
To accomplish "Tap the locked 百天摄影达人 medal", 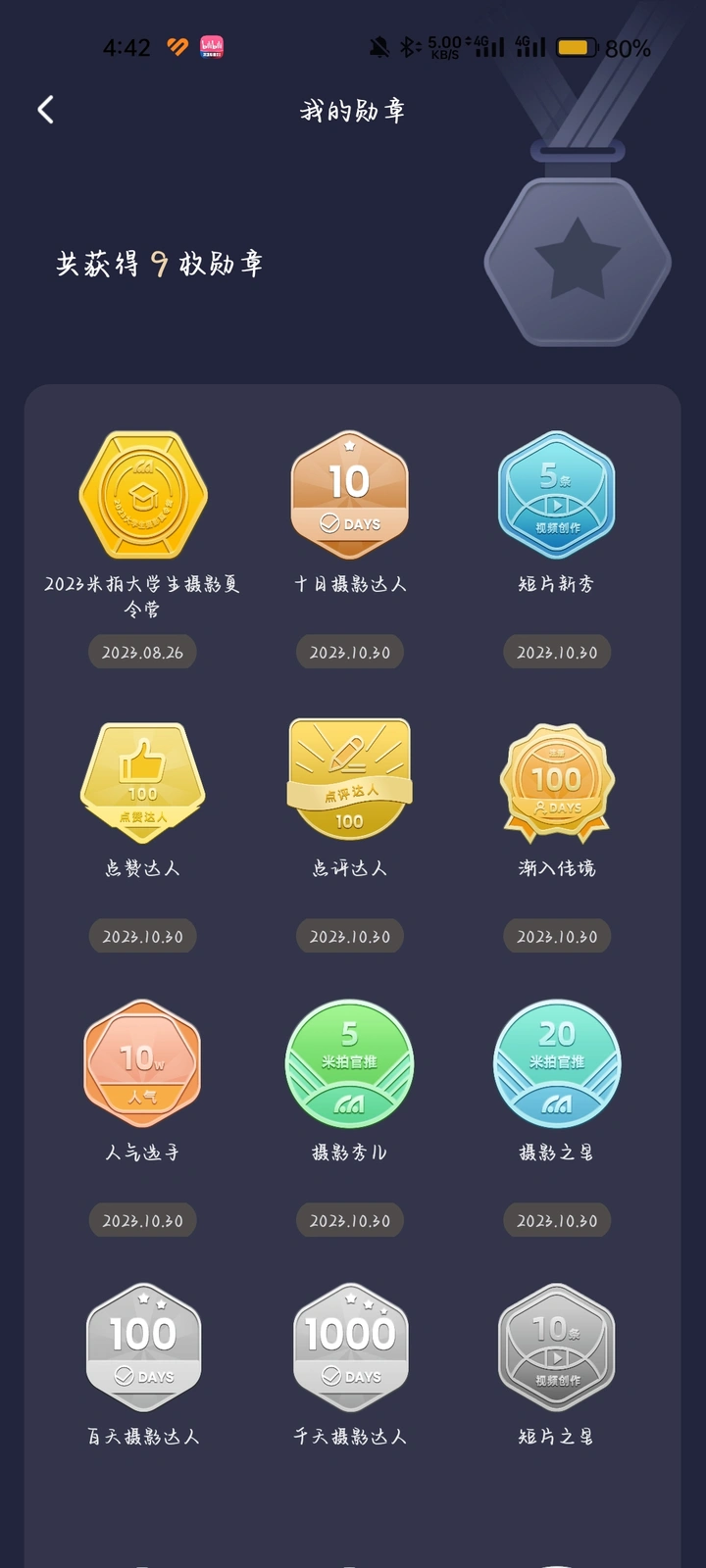I will (x=143, y=1348).
